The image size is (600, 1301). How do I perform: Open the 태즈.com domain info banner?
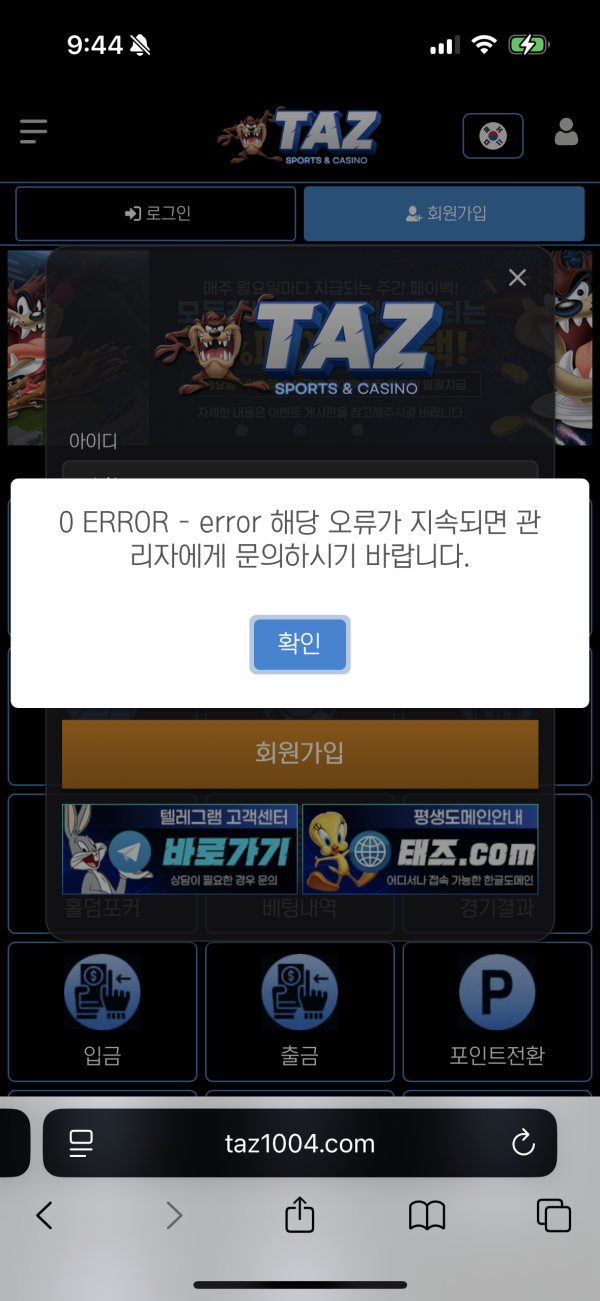coord(420,849)
